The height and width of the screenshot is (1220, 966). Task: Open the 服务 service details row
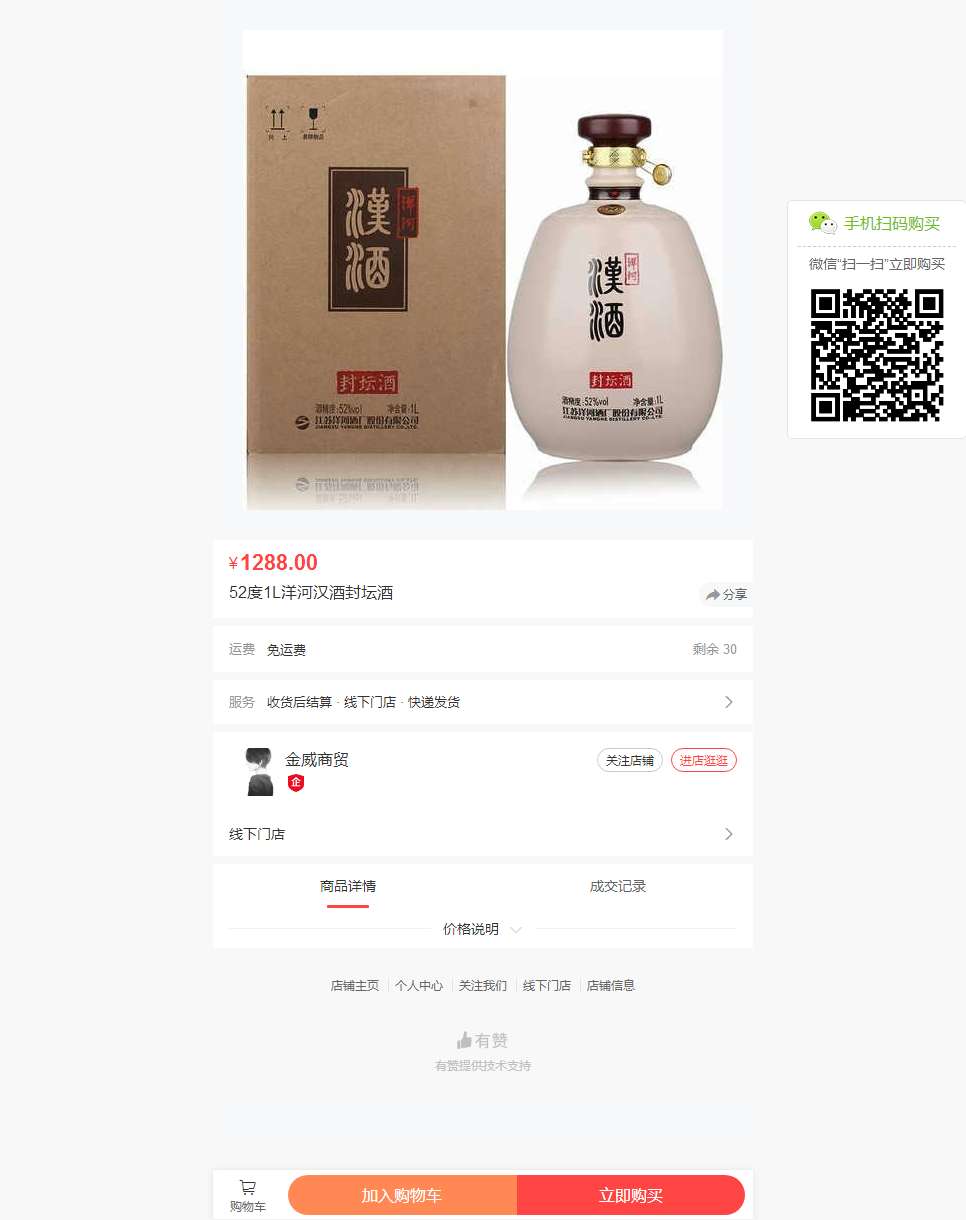pyautogui.click(x=482, y=702)
